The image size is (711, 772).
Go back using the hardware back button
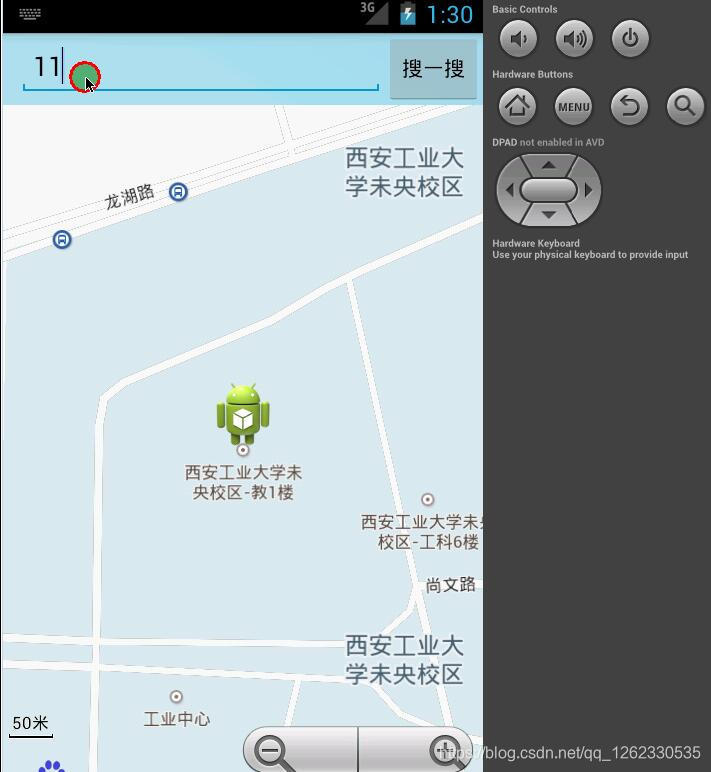pos(630,105)
